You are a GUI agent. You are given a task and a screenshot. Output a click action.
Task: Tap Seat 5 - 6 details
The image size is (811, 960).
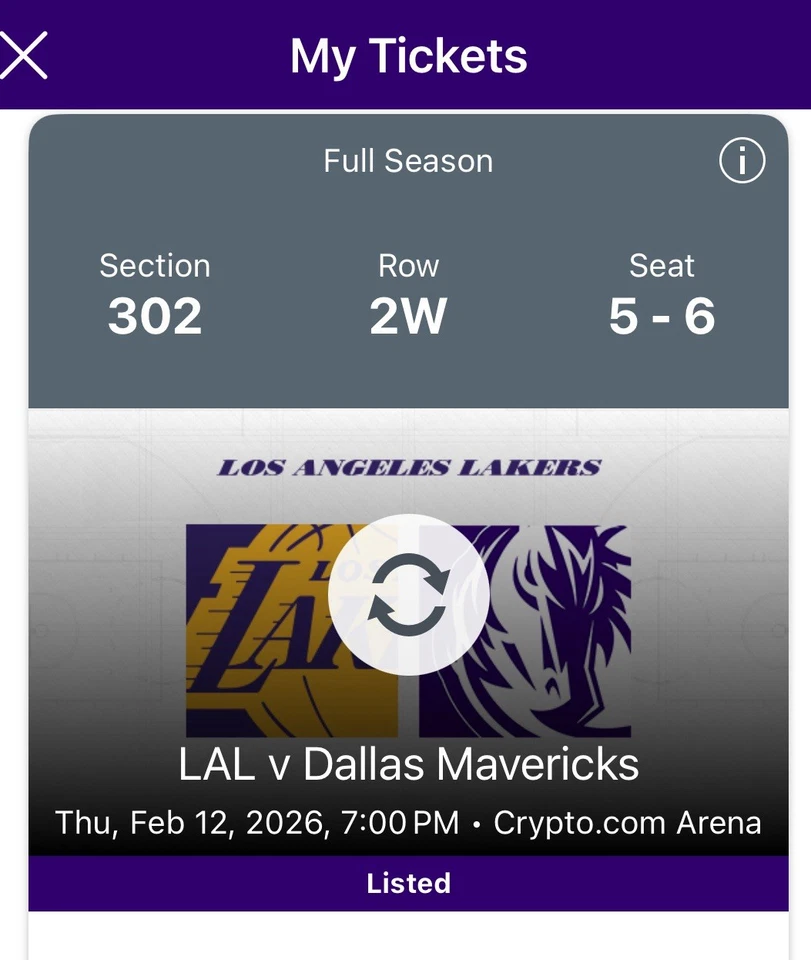[x=662, y=295]
